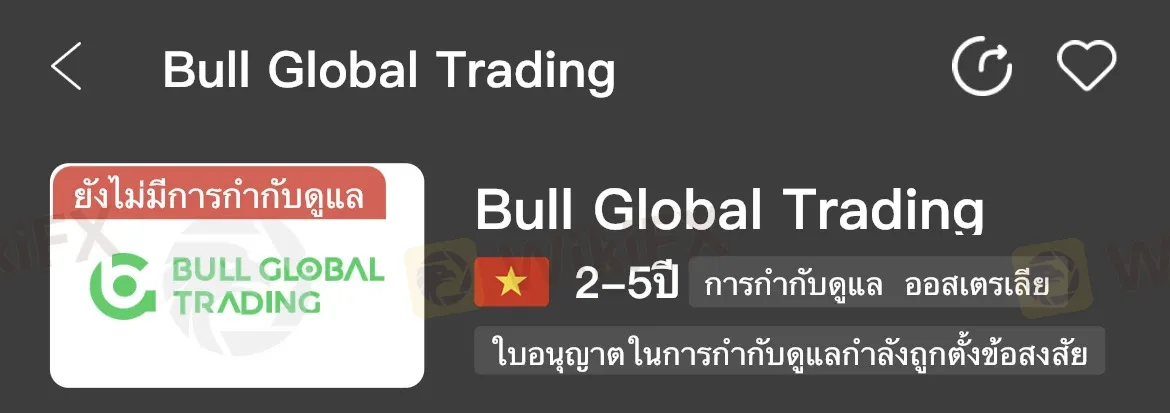Go back using the left arrow
Screen dimensions: 1170x413
(x=66, y=69)
